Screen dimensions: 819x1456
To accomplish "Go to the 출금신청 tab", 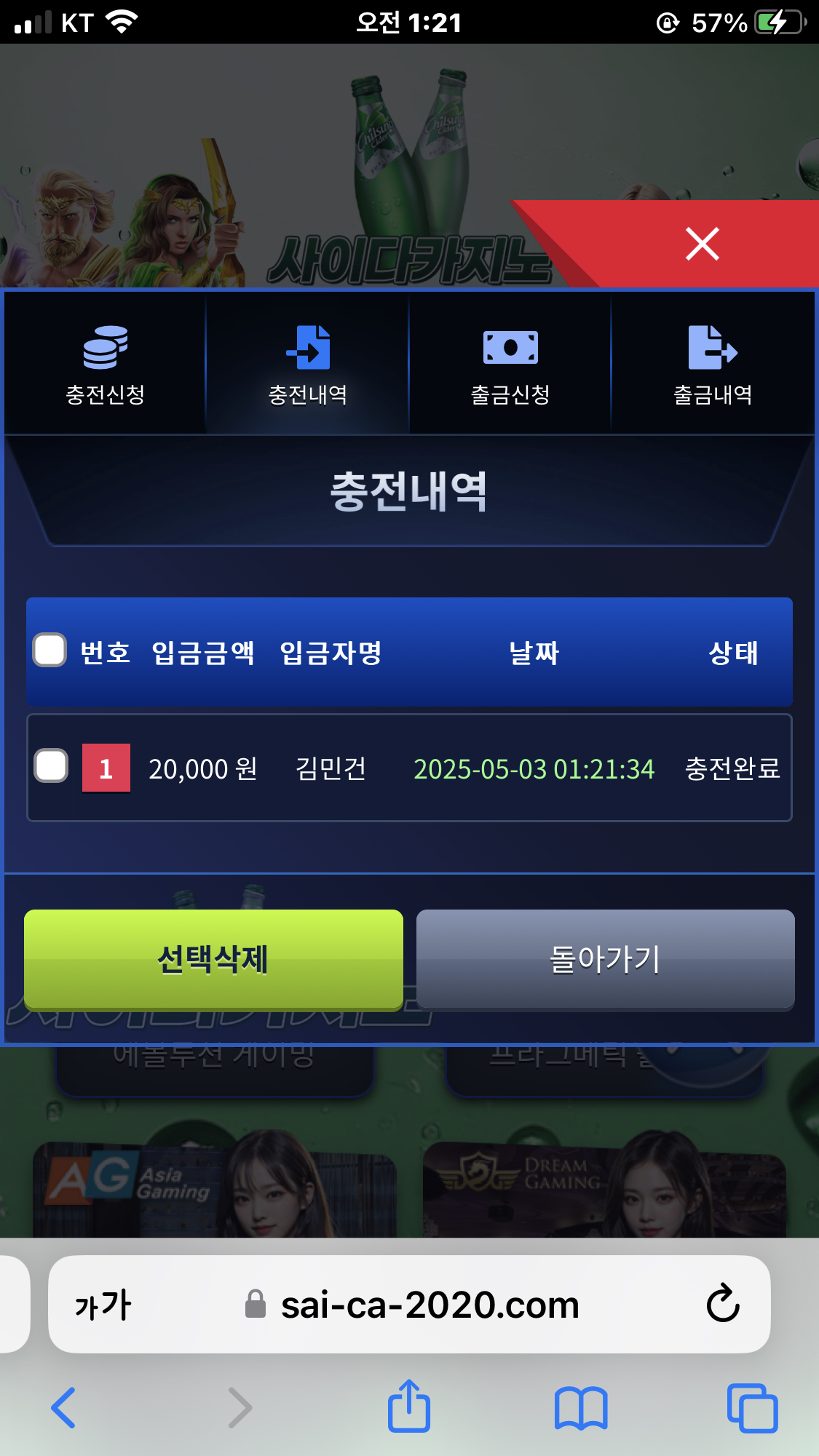I will [x=510, y=364].
